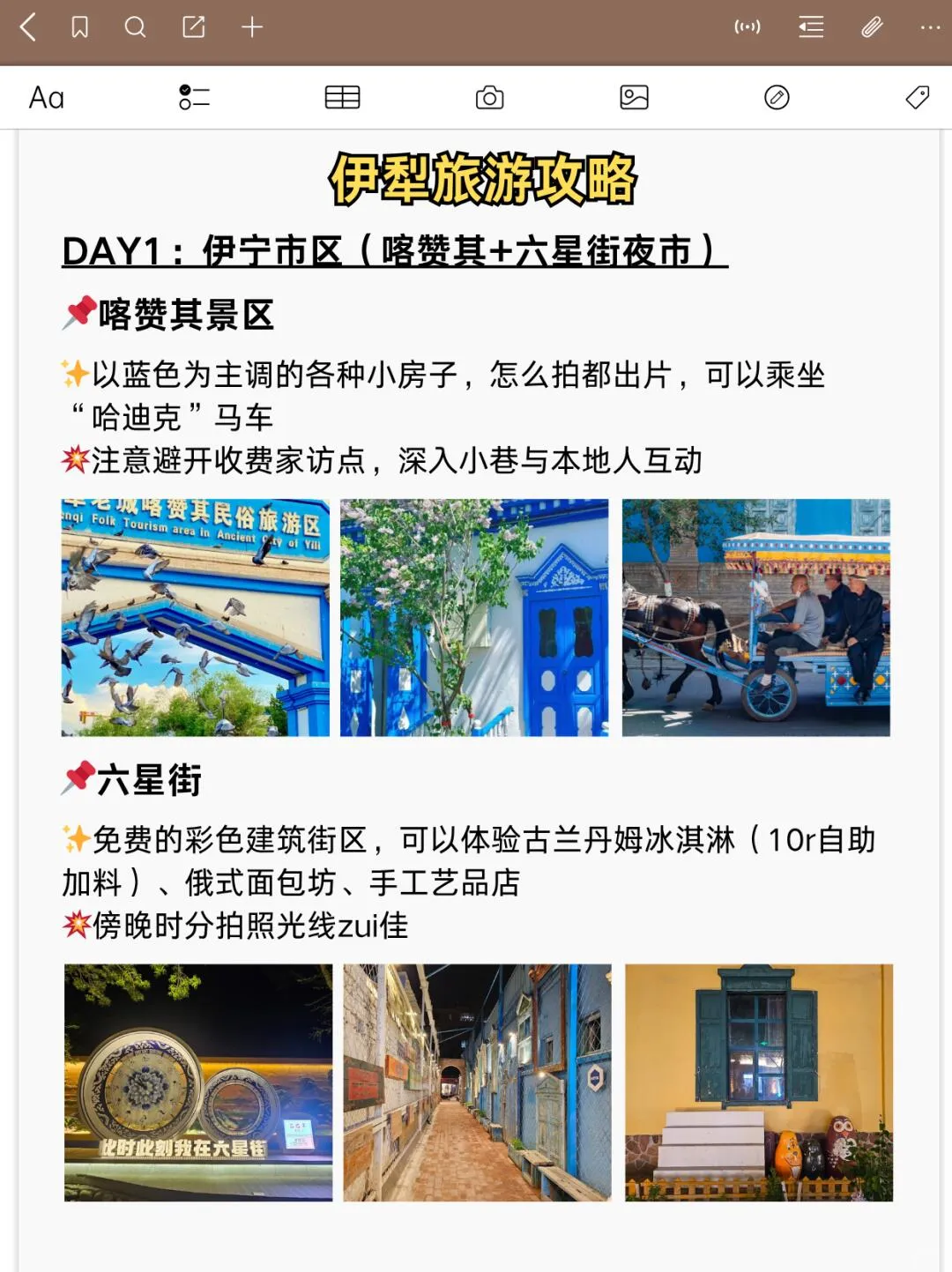Image resolution: width=952 pixels, height=1272 pixels.
Task: Bookmark this note
Action: [x=79, y=27]
